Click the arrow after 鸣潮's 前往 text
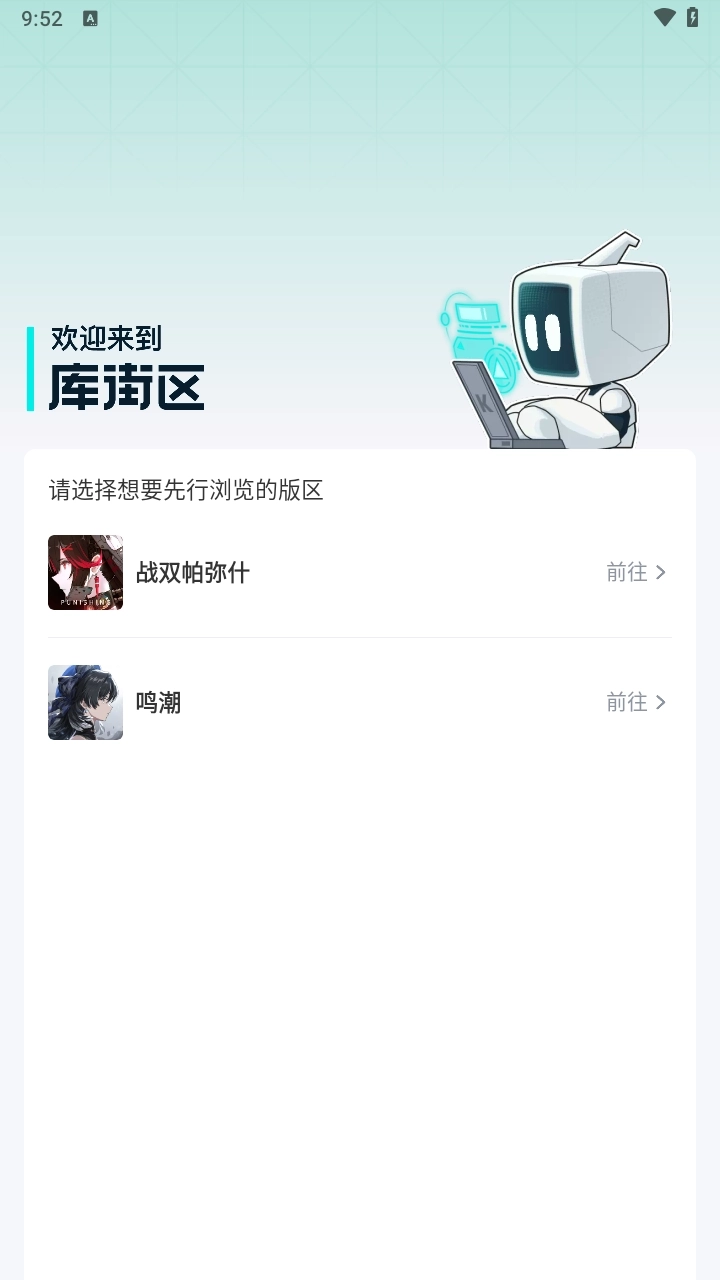 [x=662, y=702]
